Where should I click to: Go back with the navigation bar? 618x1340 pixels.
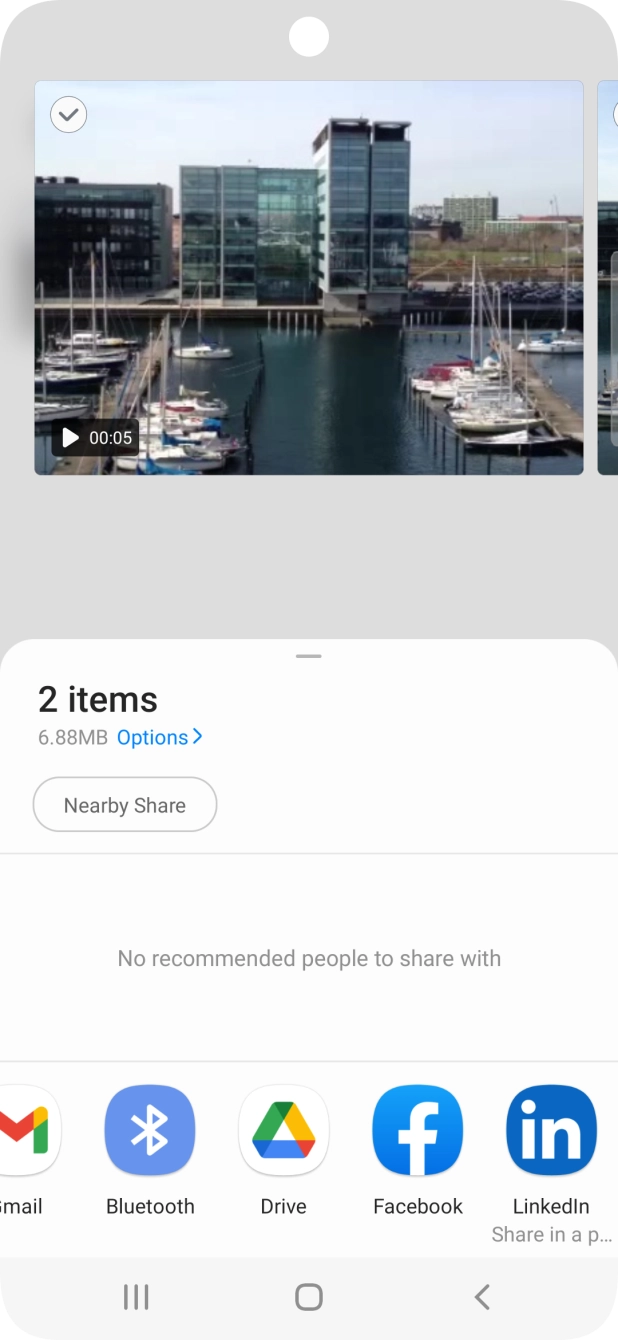click(x=482, y=1297)
